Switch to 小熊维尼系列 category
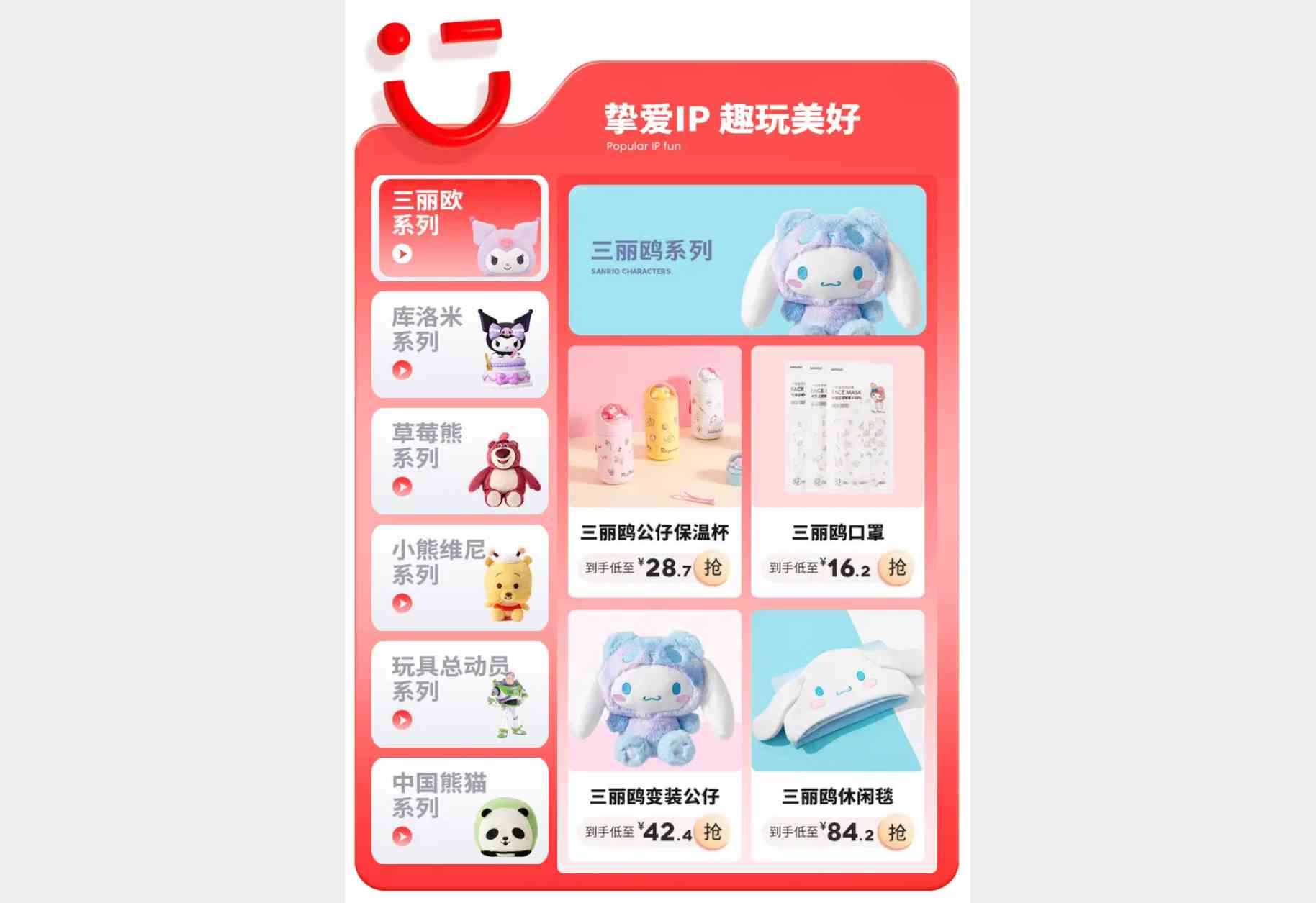 coord(459,578)
